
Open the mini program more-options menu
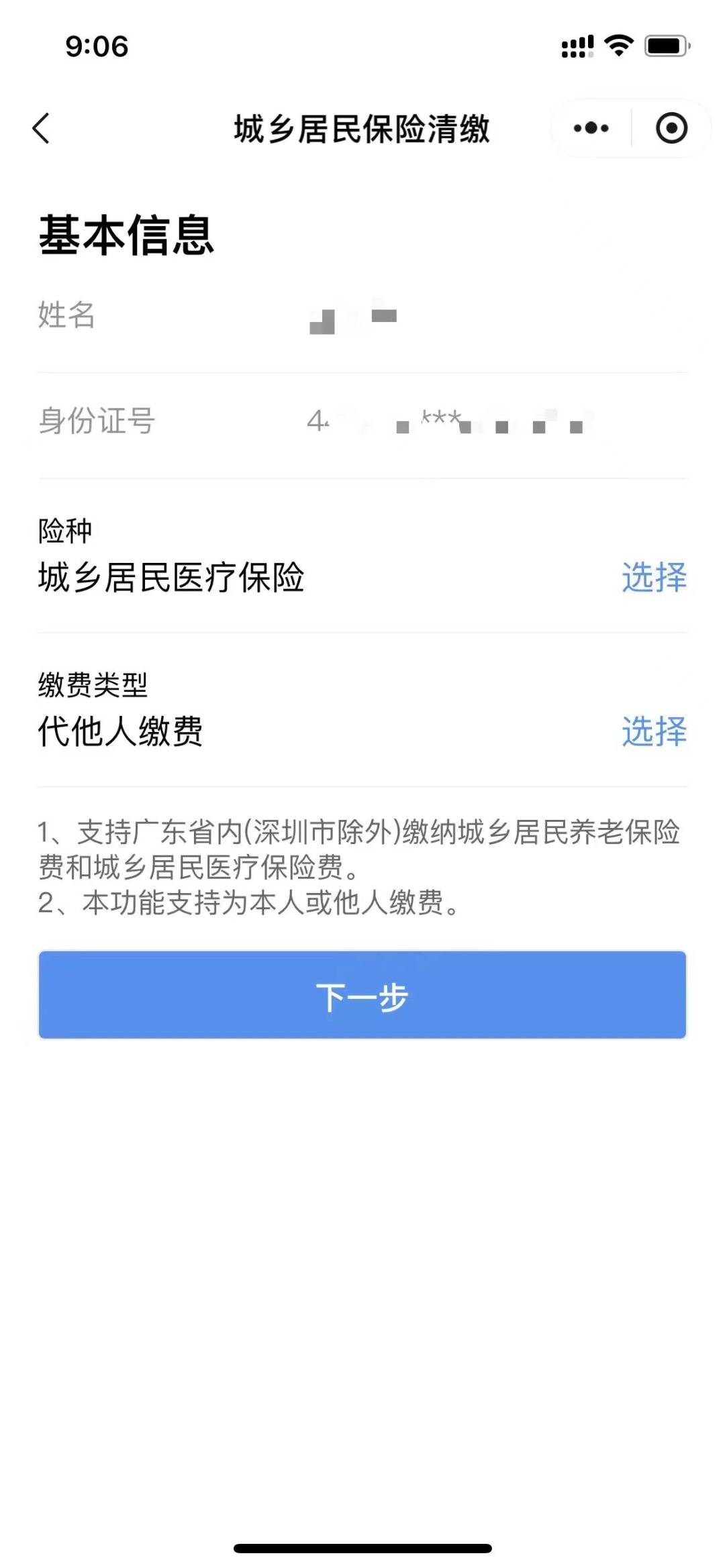coord(591,128)
